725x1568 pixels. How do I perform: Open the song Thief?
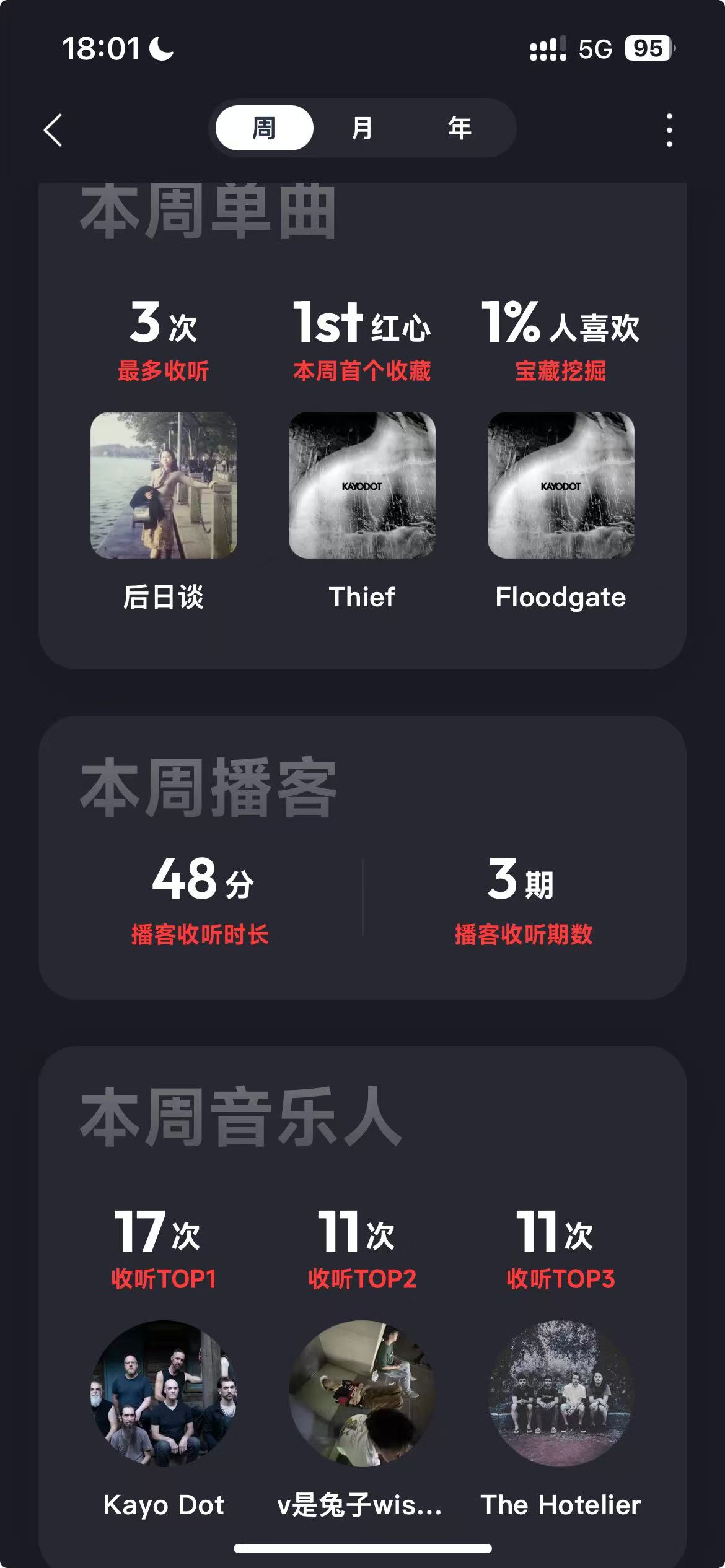[362, 485]
